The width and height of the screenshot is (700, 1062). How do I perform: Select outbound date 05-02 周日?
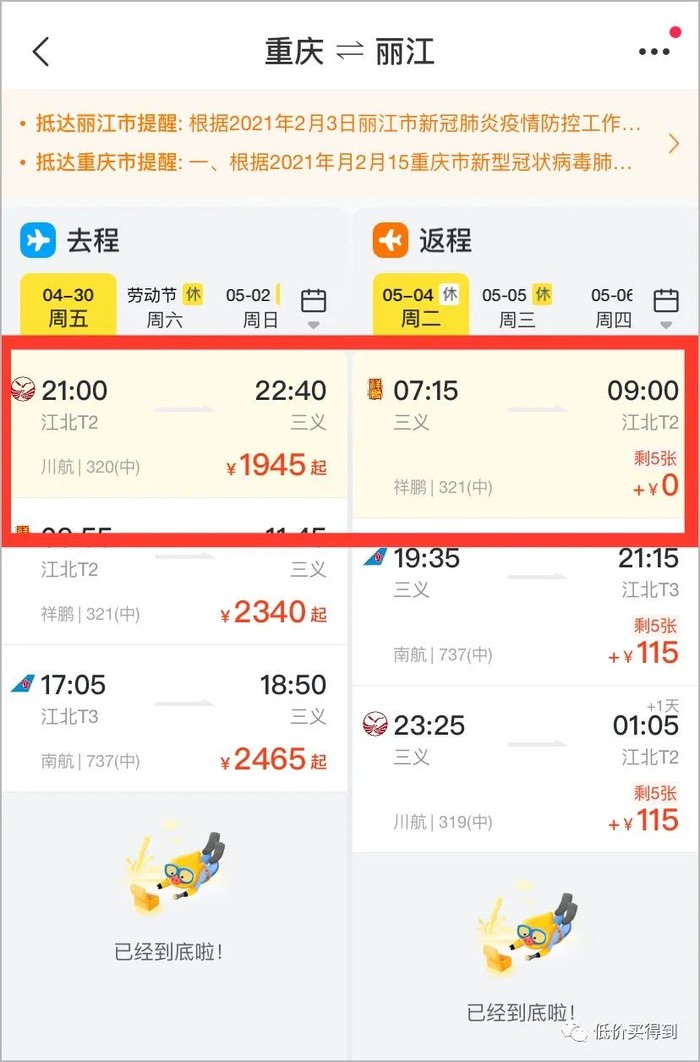(x=250, y=307)
